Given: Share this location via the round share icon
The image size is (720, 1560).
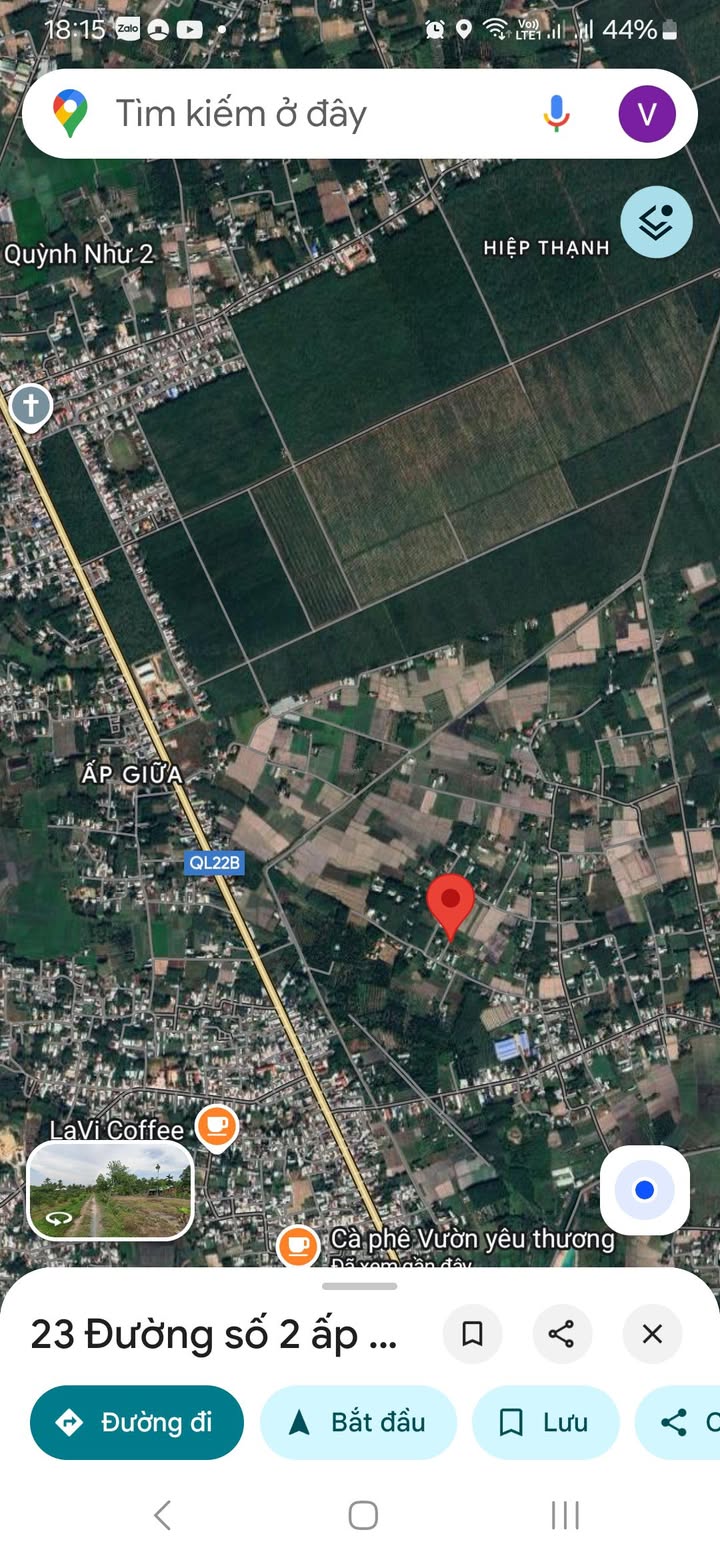Looking at the screenshot, I should (x=562, y=1334).
